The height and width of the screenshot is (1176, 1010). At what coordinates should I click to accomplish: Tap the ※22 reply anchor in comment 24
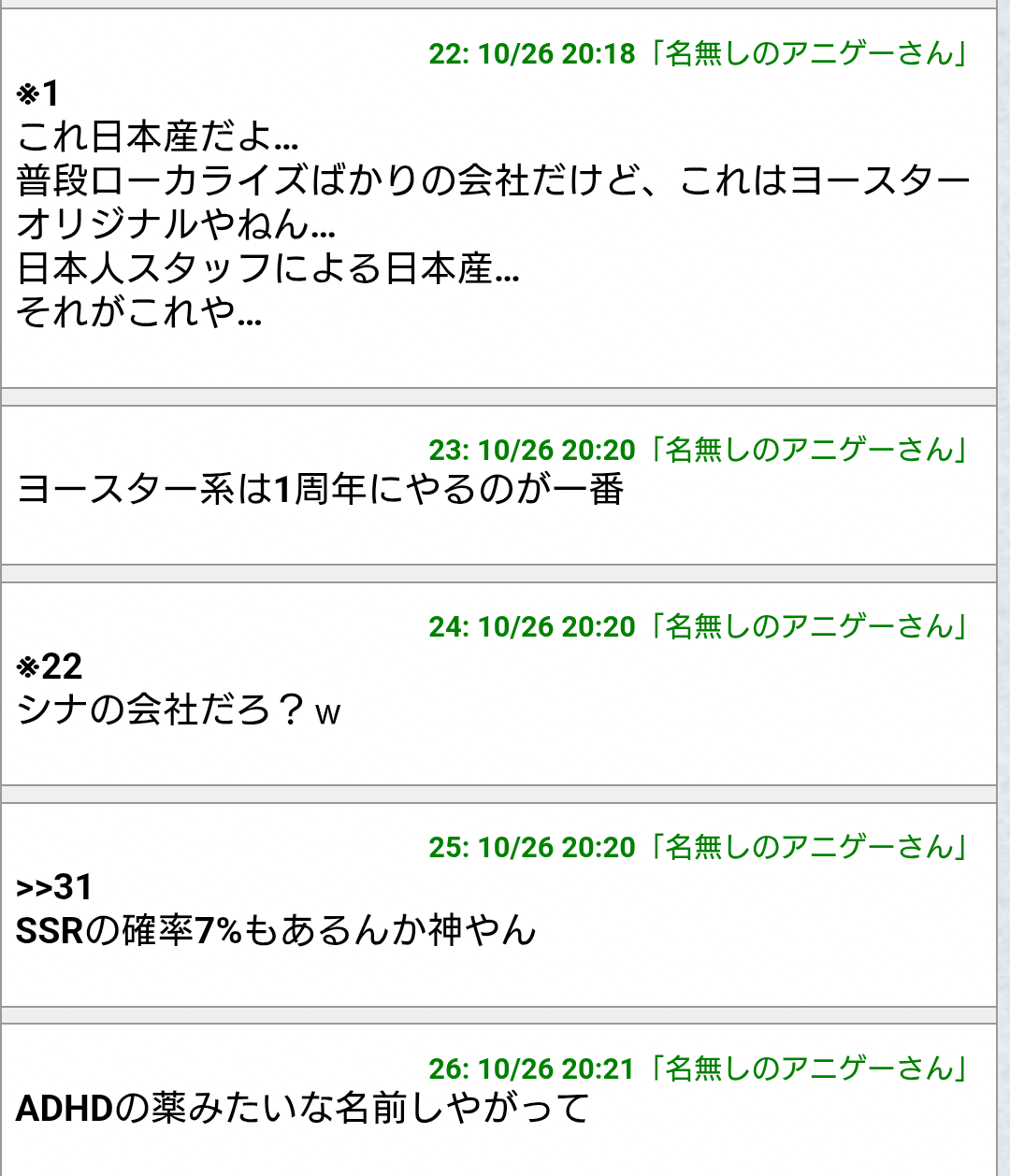pos(50,667)
